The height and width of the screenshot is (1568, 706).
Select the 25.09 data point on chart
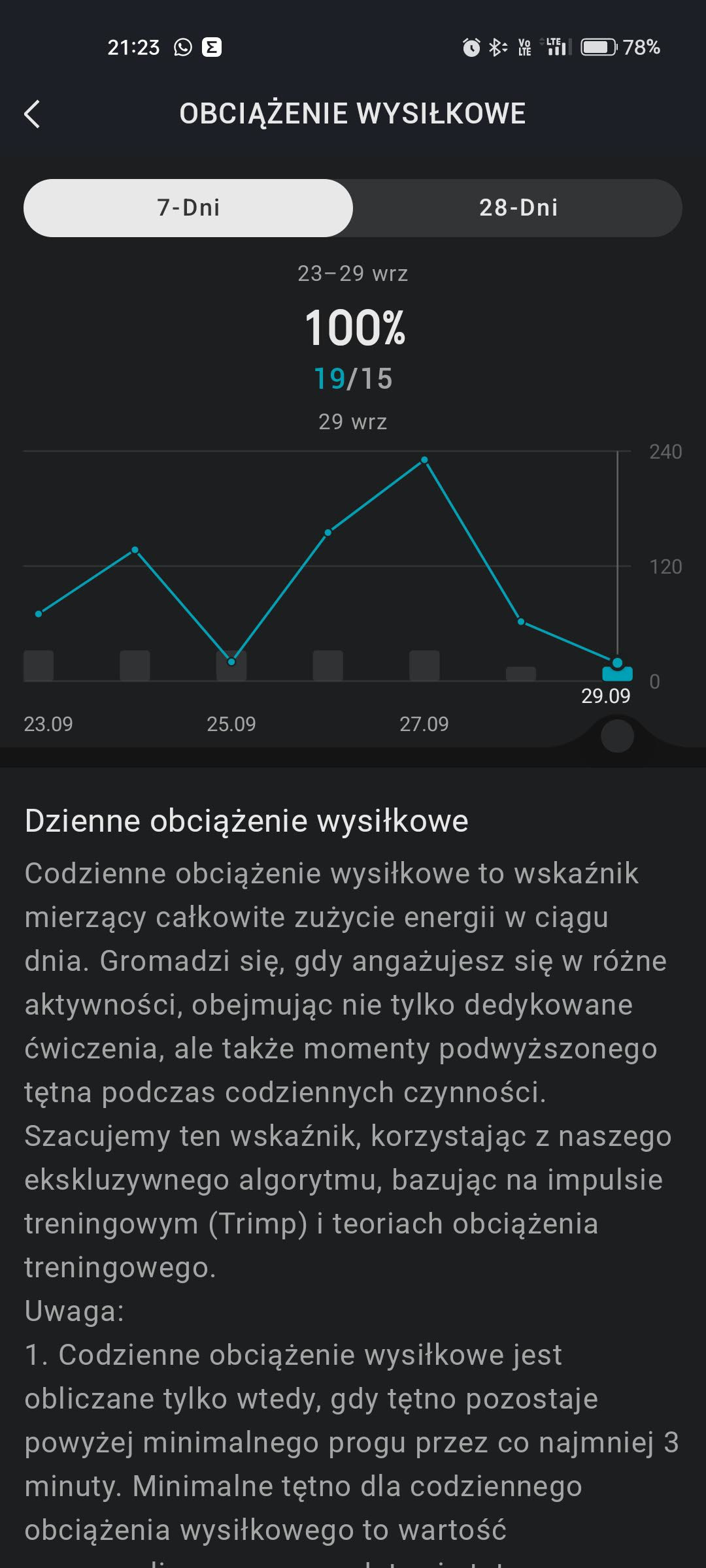tap(231, 661)
